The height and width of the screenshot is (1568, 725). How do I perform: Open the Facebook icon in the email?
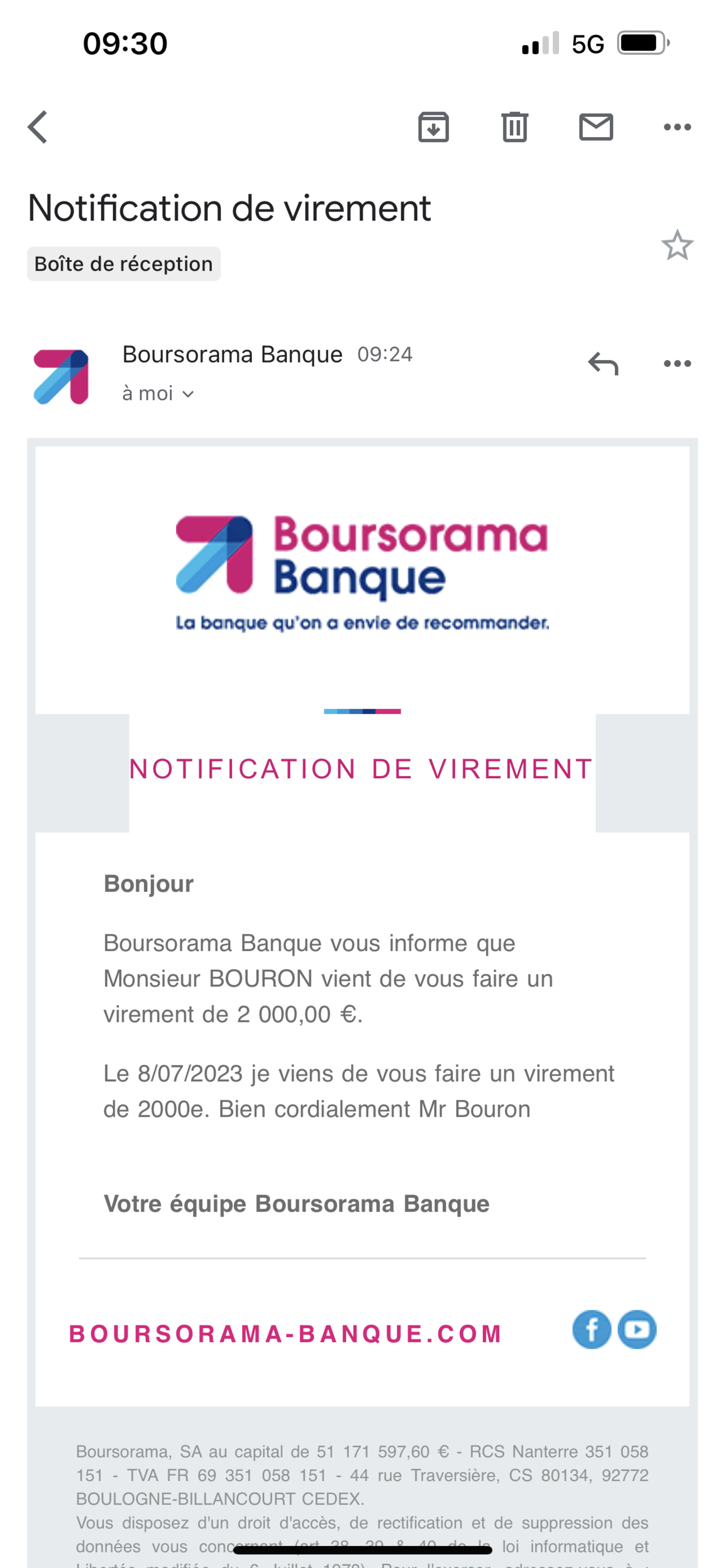tap(591, 1330)
